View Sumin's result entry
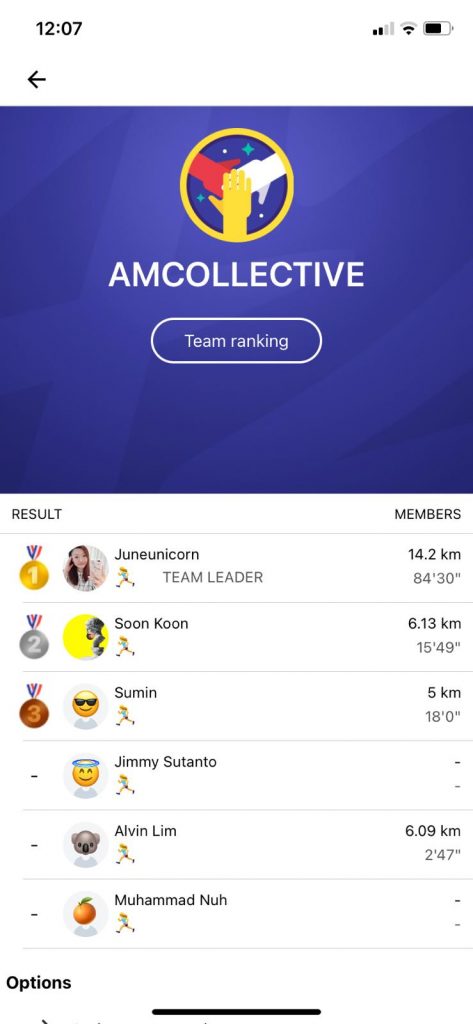This screenshot has width=473, height=1024. [236, 707]
